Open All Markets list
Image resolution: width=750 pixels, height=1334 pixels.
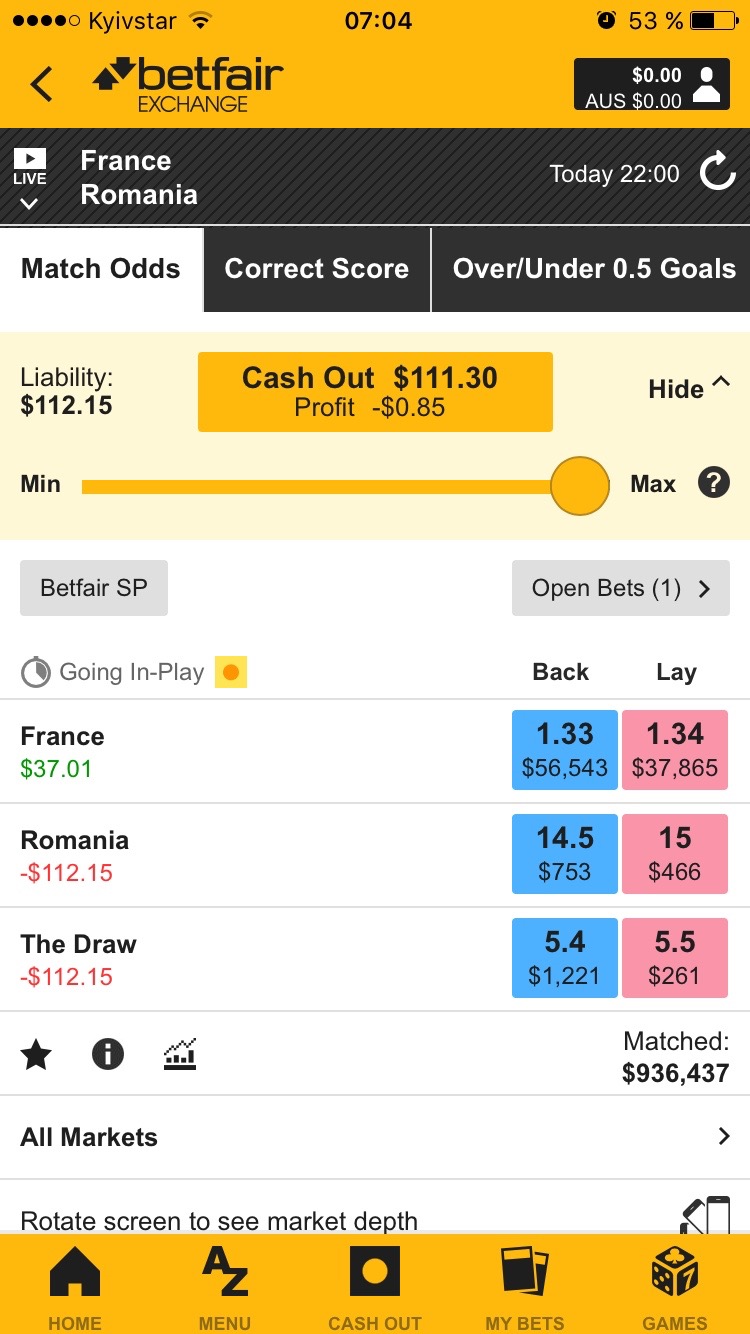(x=375, y=1137)
